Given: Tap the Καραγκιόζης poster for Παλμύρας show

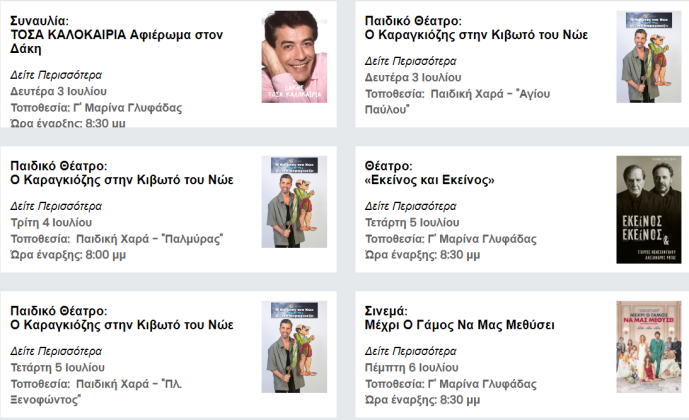Looking at the screenshot, I should pyautogui.click(x=294, y=202).
